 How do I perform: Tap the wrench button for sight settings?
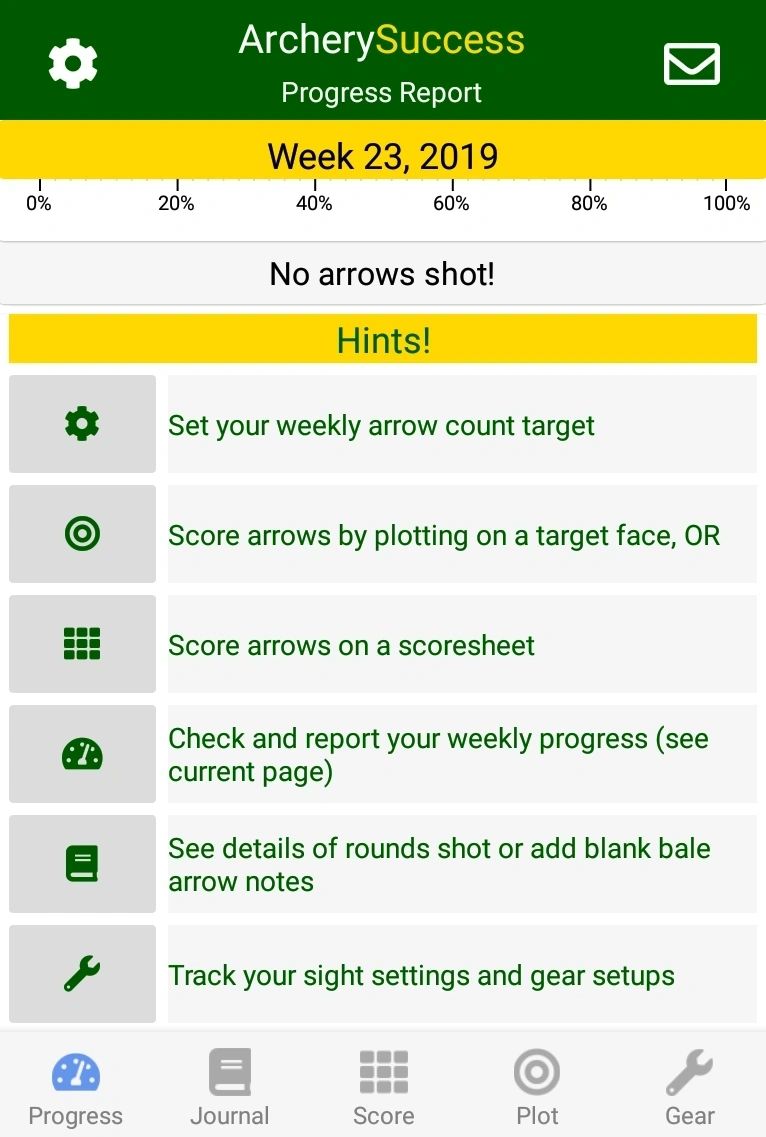point(82,974)
